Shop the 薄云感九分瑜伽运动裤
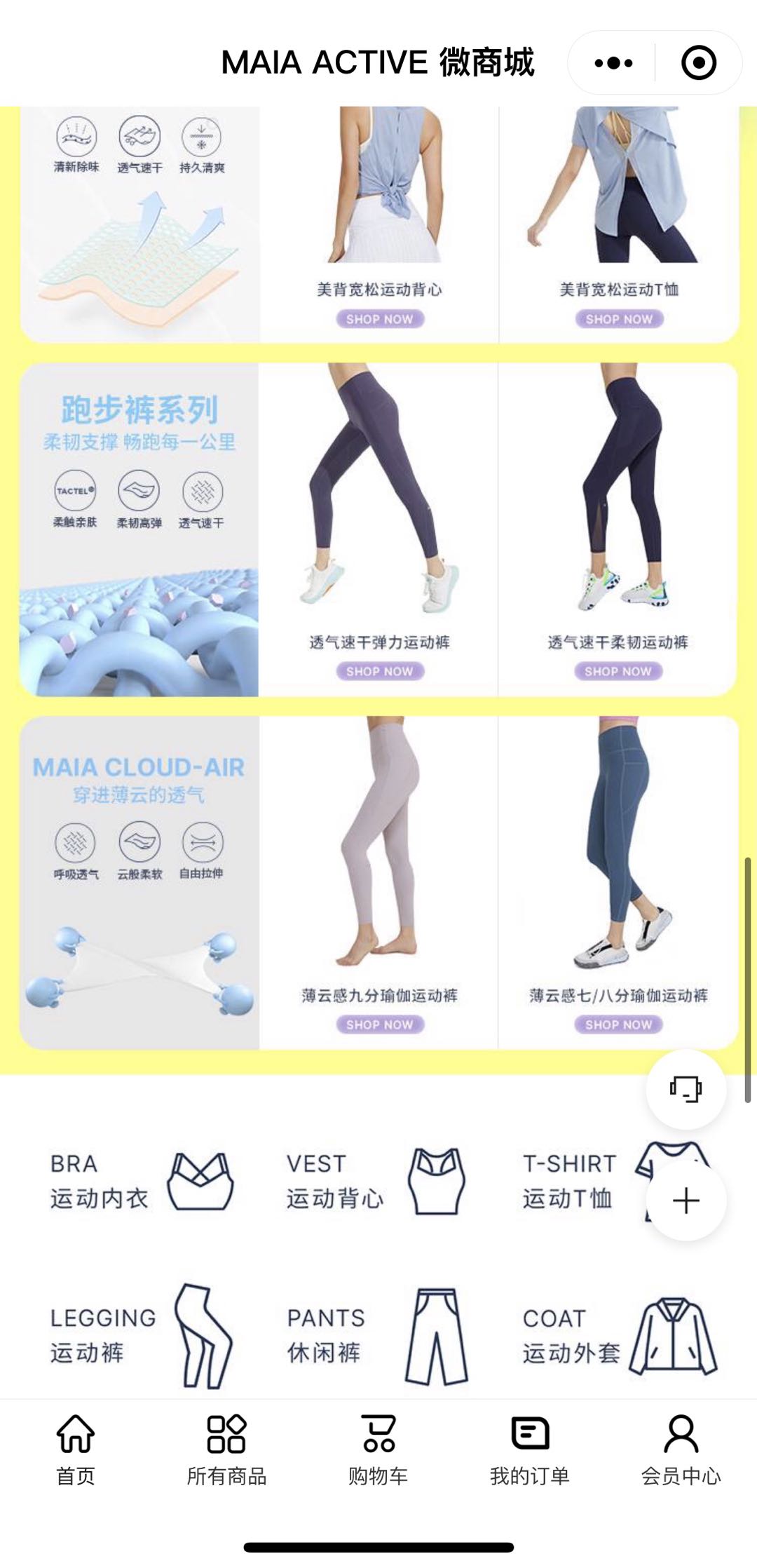Image resolution: width=757 pixels, height=1568 pixels. pyautogui.click(x=379, y=1025)
